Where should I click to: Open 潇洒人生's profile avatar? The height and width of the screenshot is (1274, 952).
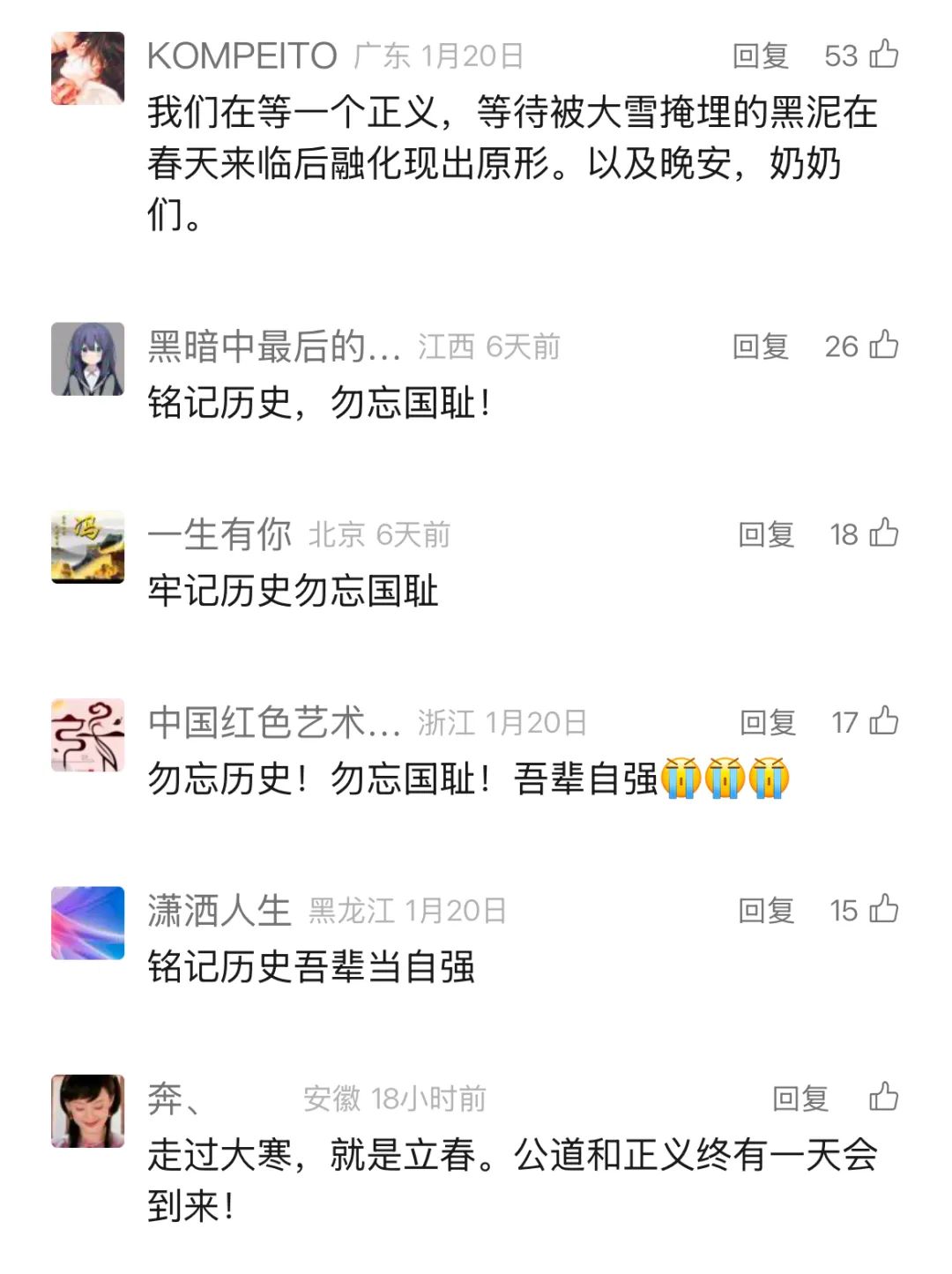click(x=87, y=923)
